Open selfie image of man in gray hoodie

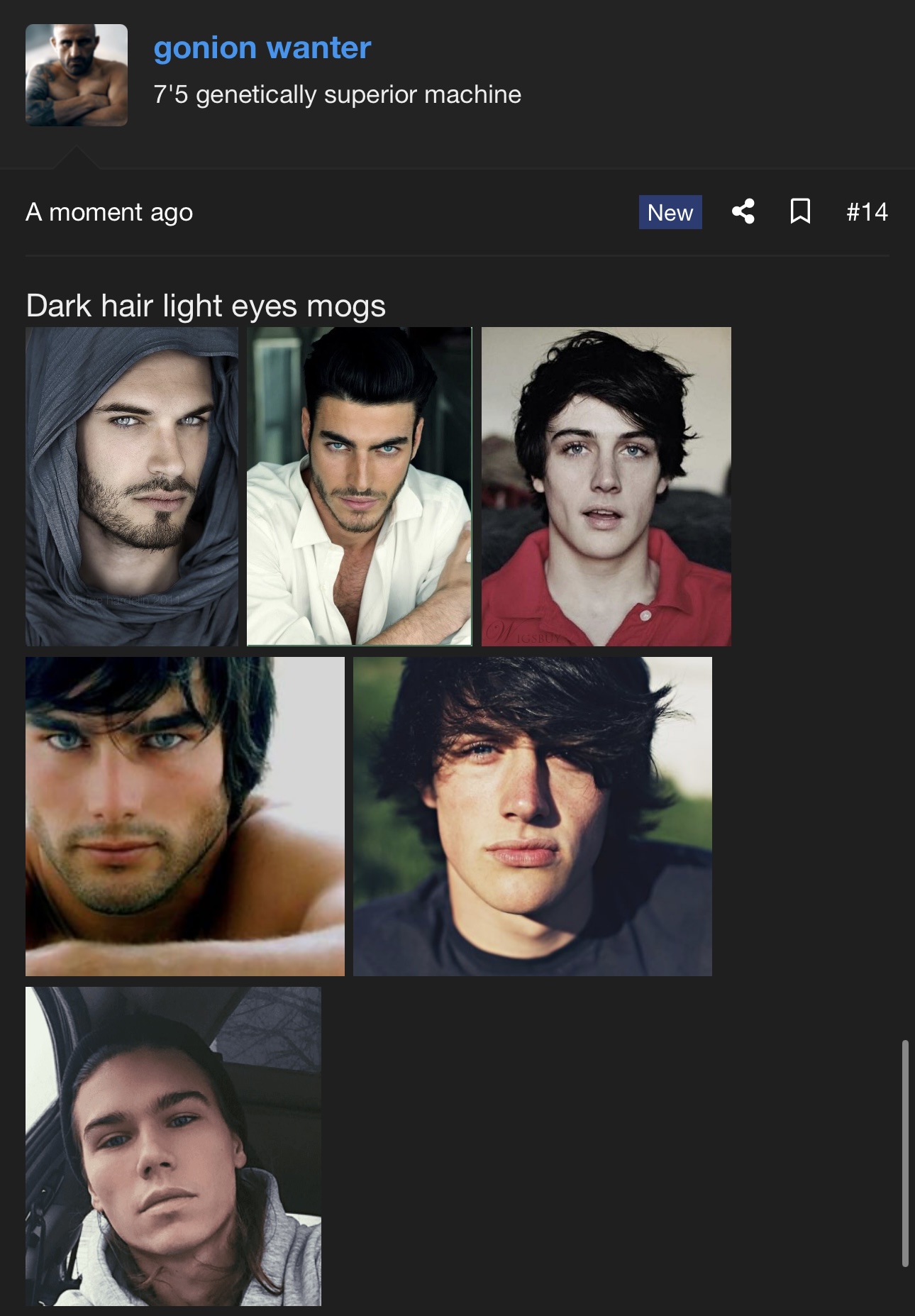173,1146
